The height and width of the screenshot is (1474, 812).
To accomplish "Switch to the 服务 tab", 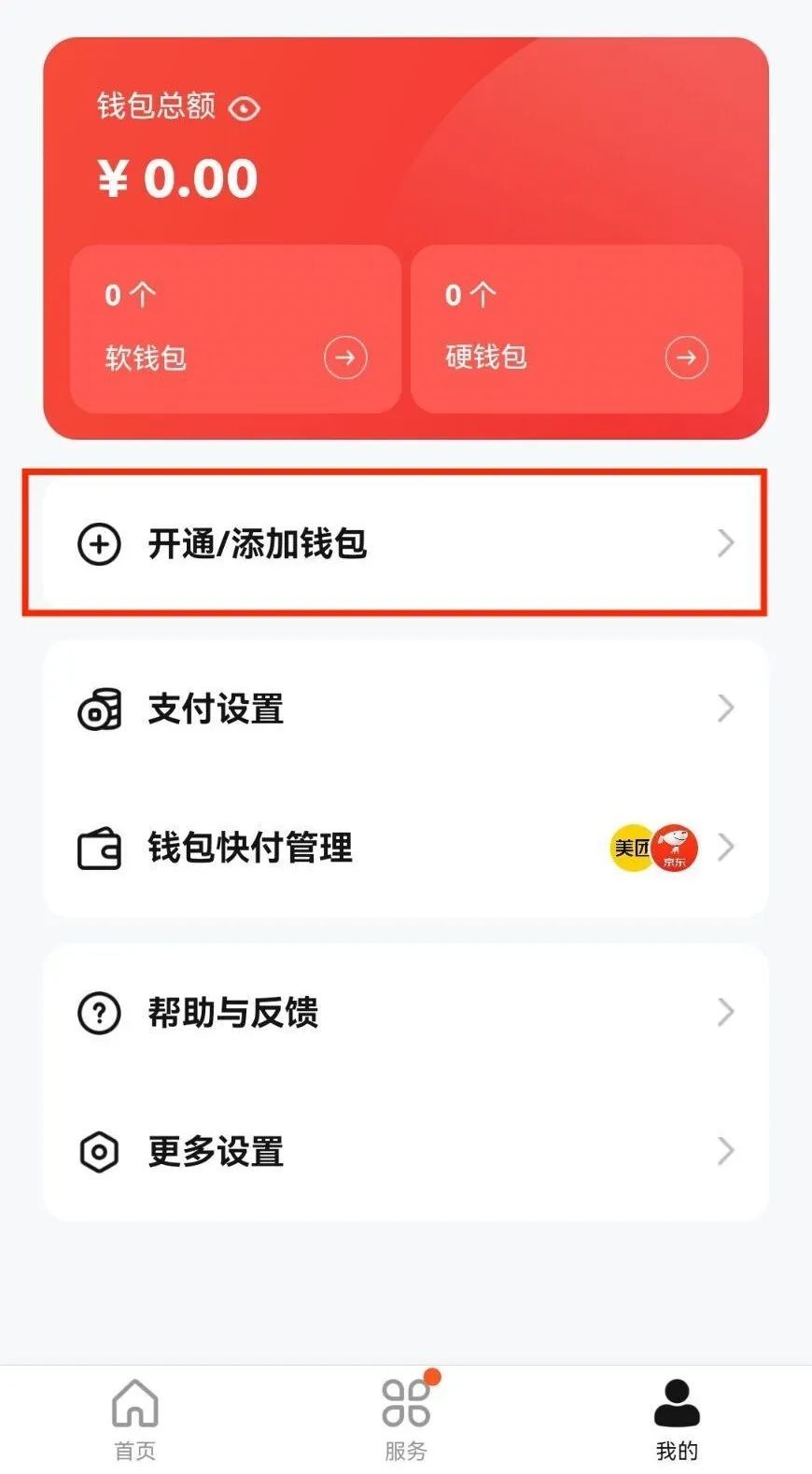I will 406,1420.
